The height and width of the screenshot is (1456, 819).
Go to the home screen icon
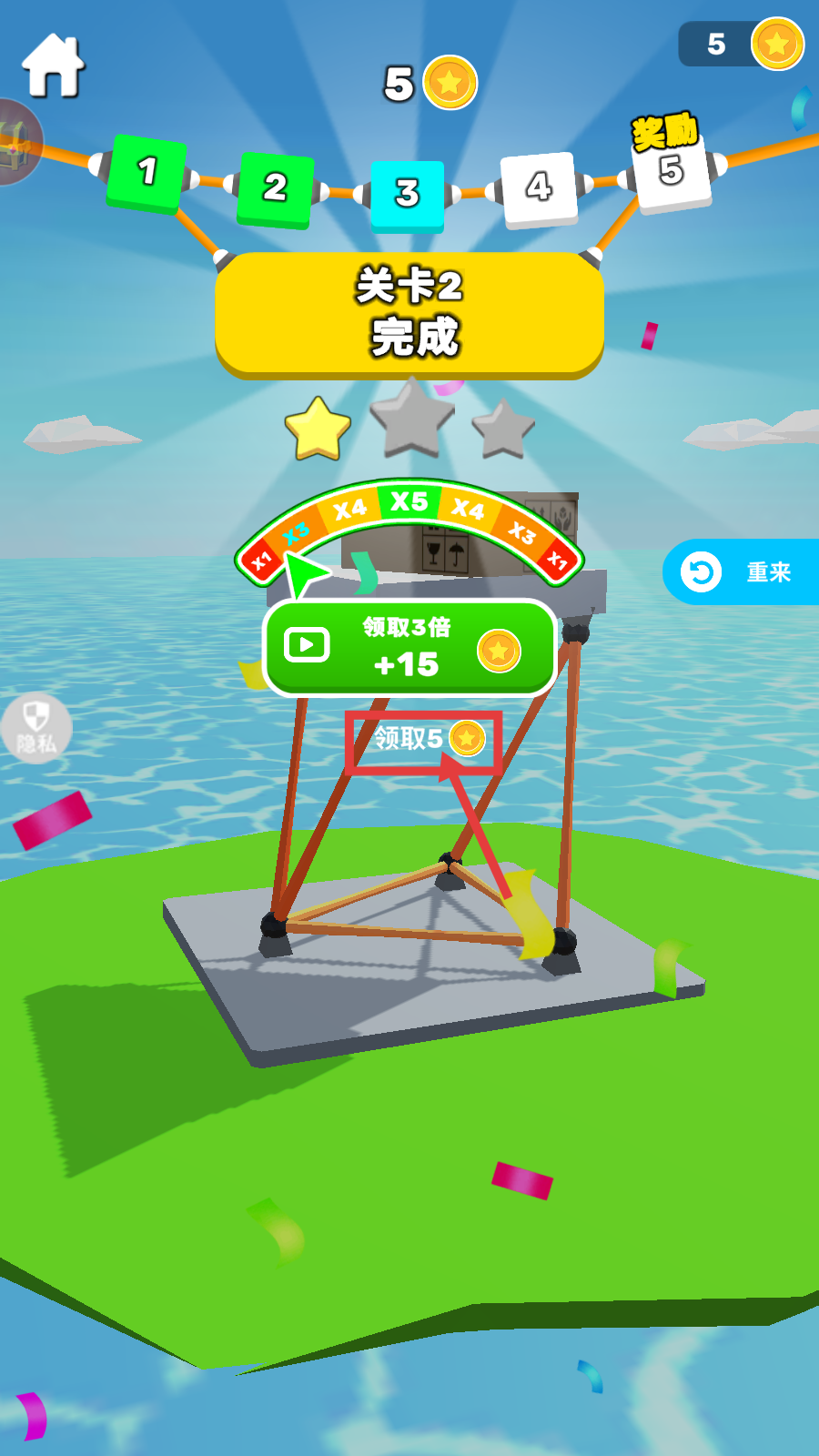click(x=53, y=66)
